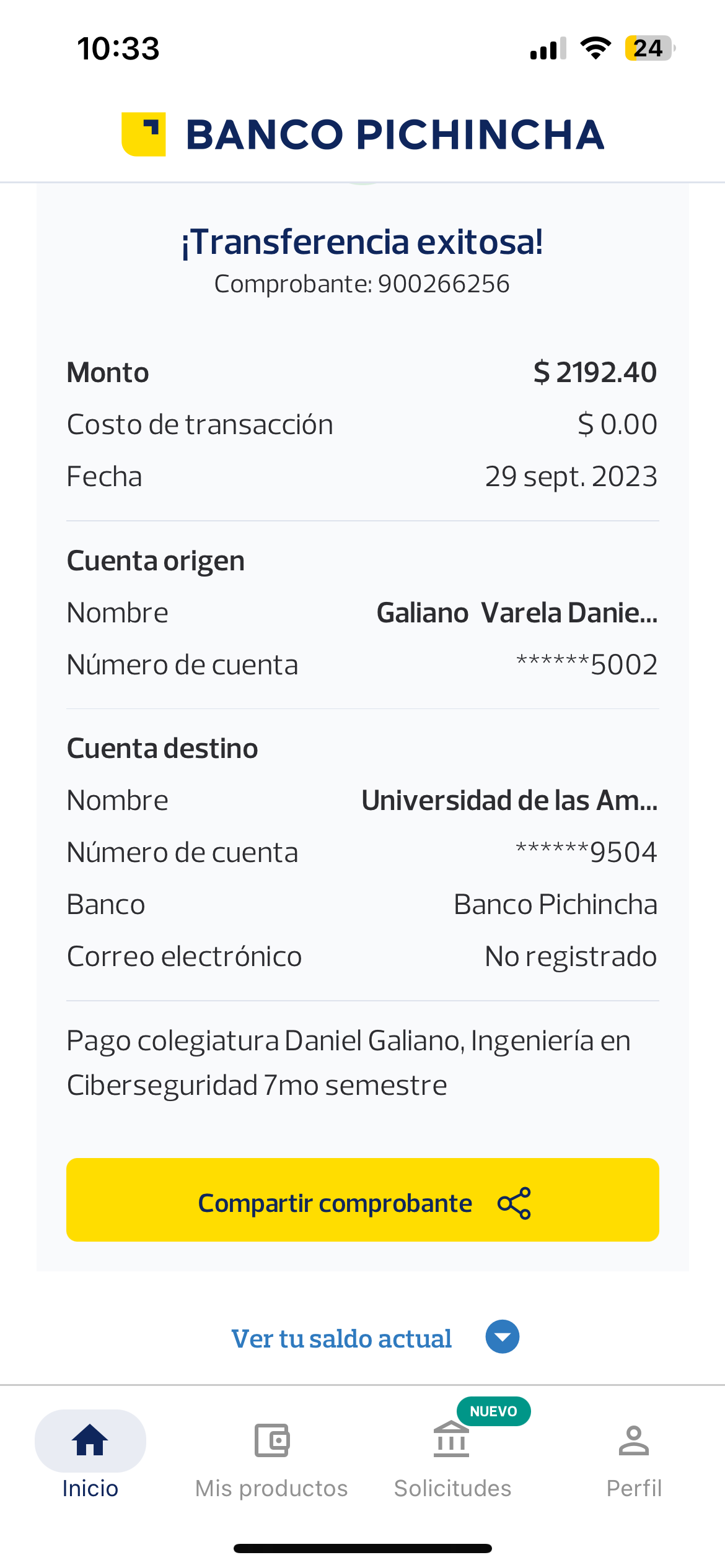This screenshot has width=725, height=1568.
Task: Go to the Inicio tab
Action: pos(90,1455)
